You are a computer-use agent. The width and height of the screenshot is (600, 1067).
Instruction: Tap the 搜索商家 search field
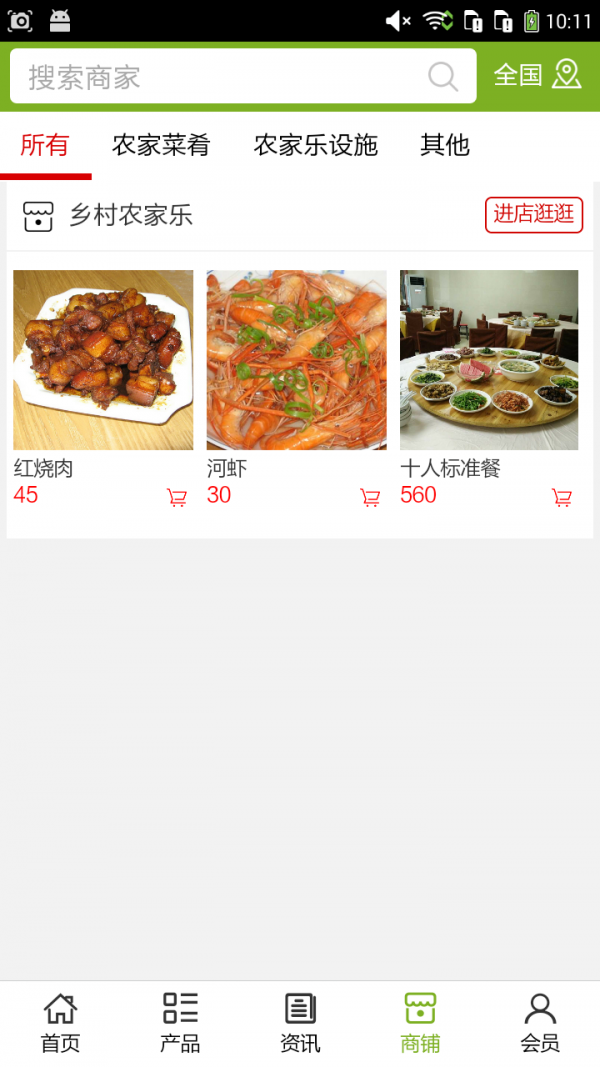click(x=220, y=77)
